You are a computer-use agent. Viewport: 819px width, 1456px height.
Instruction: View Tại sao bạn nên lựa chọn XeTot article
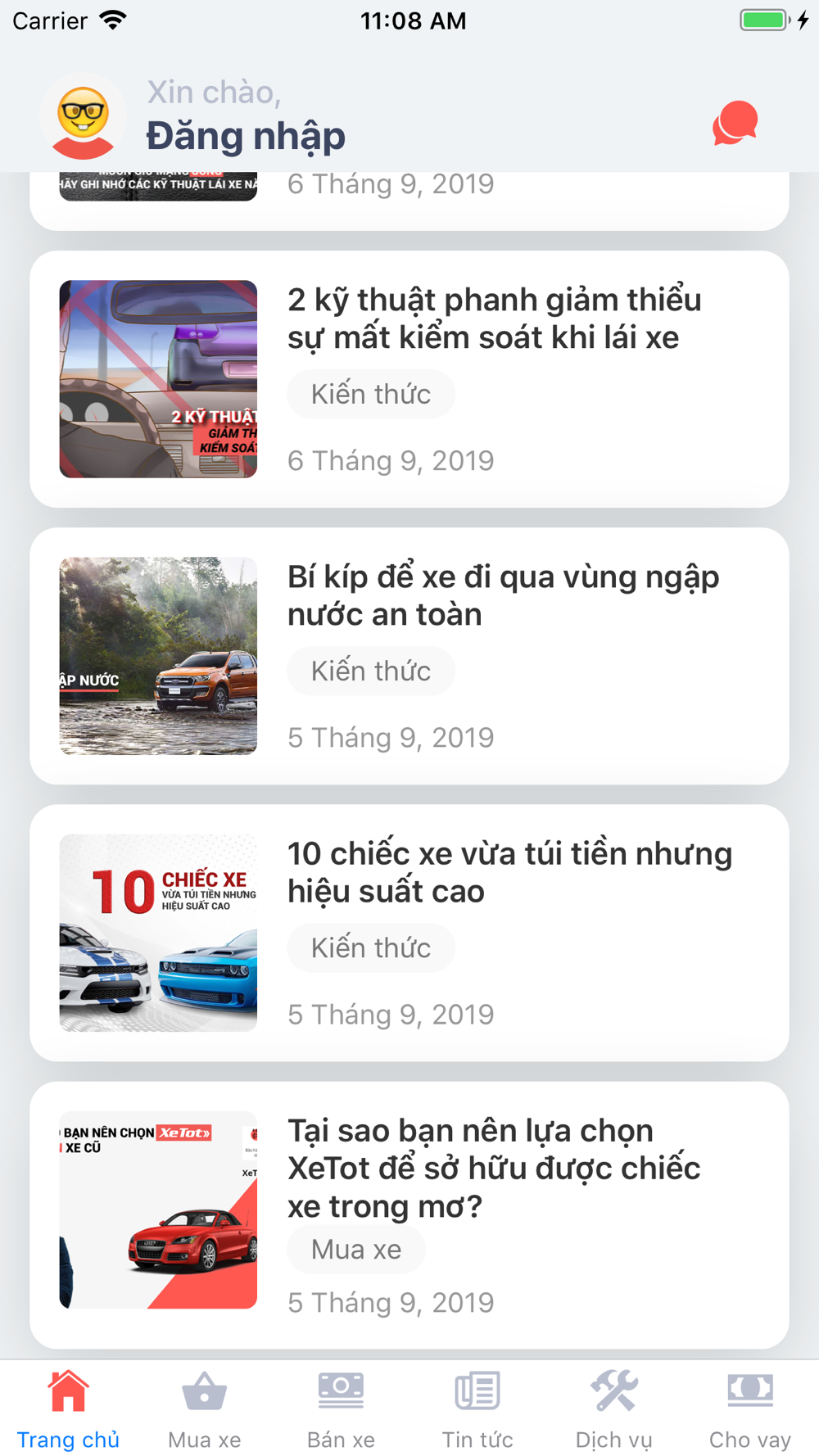(493, 1168)
